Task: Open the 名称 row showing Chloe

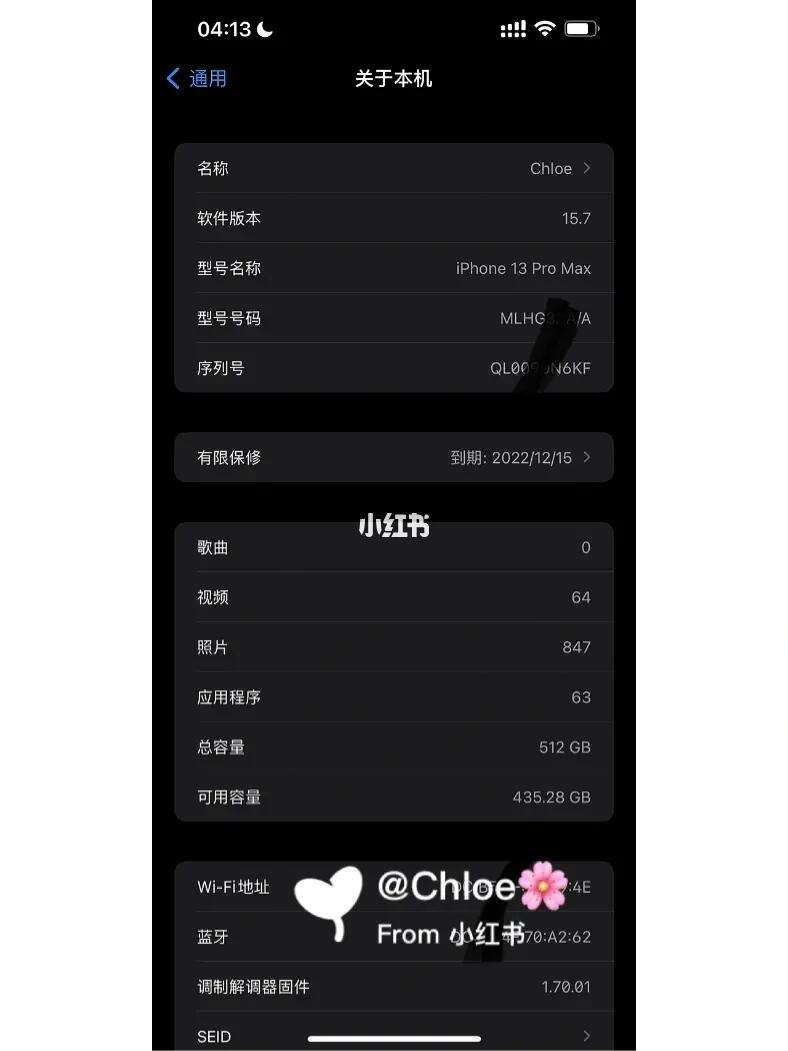Action: pyautogui.click(x=393, y=169)
